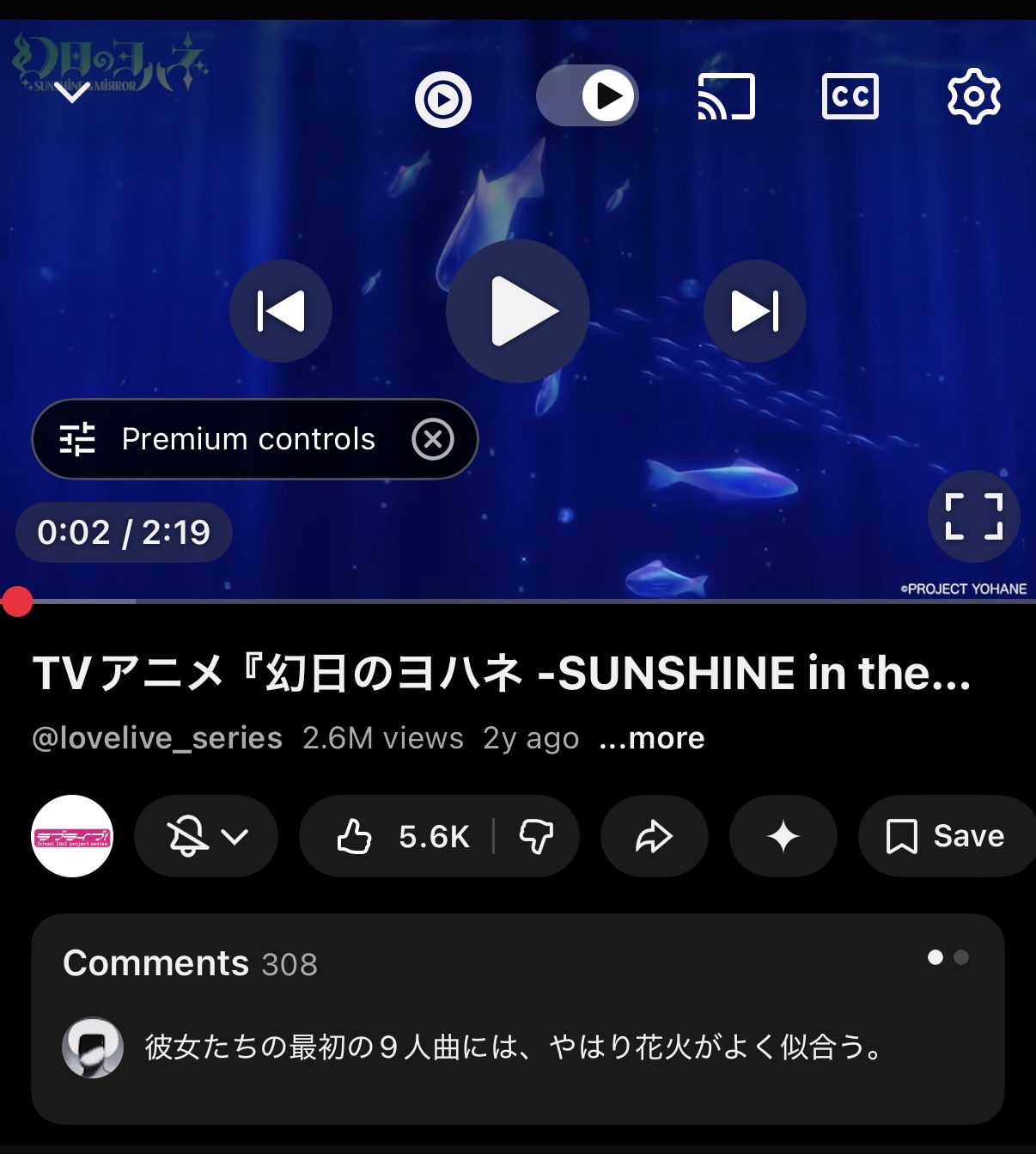1036x1154 pixels.
Task: Dismiss the Premium controls chip
Action: pyautogui.click(x=433, y=439)
